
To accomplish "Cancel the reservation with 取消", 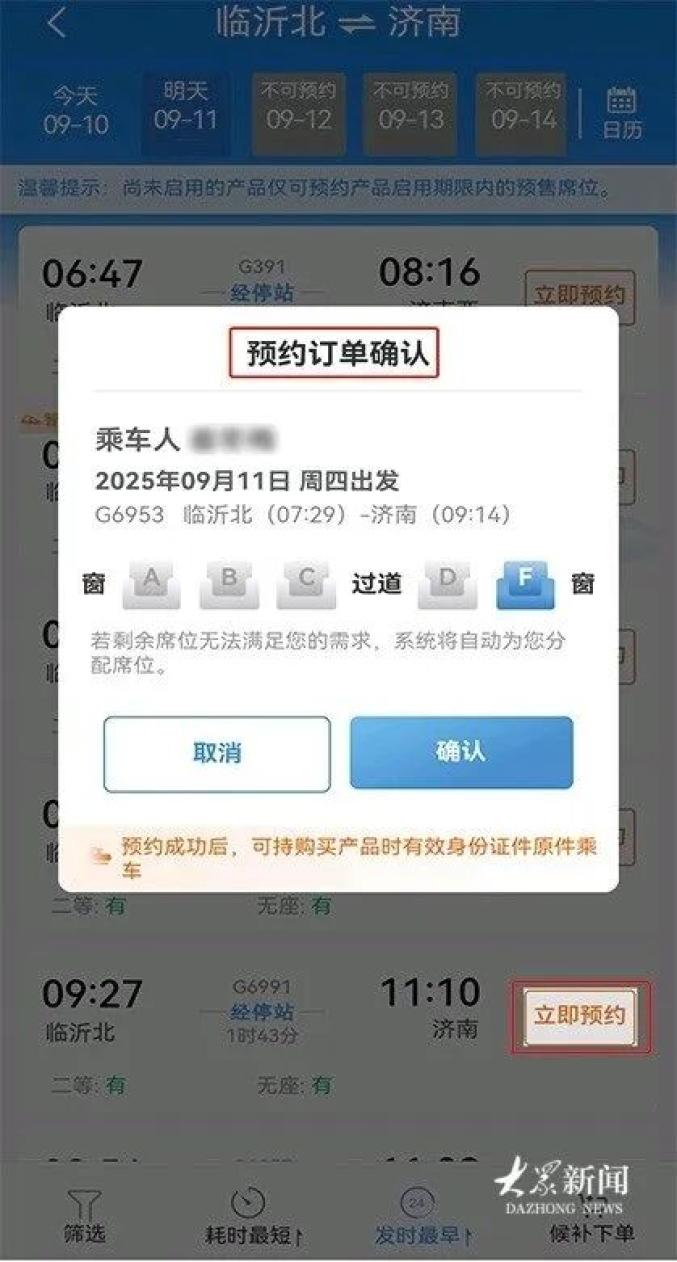I will tap(217, 753).
